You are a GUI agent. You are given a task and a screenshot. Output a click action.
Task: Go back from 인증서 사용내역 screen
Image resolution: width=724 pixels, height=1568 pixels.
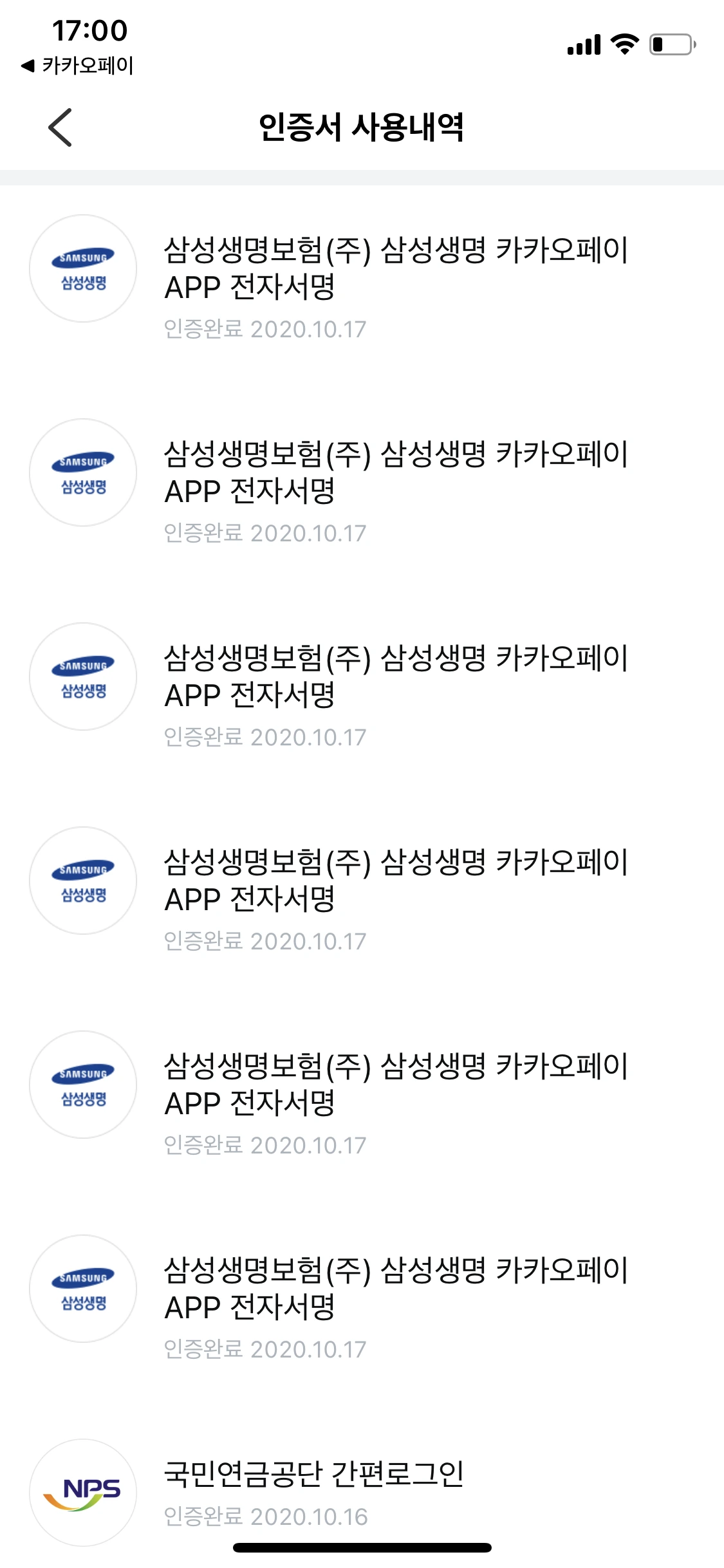tap(60, 127)
